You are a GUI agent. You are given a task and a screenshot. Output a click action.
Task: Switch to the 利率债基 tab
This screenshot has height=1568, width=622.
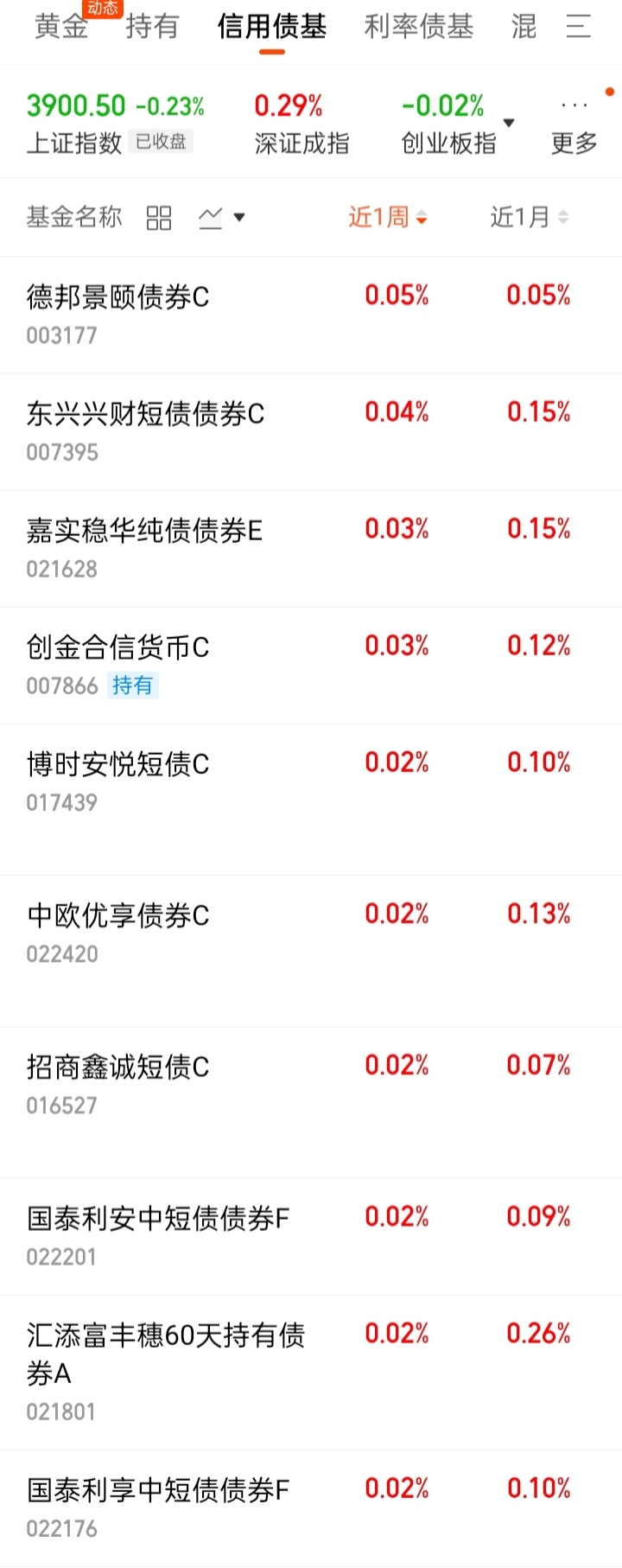pos(419,27)
